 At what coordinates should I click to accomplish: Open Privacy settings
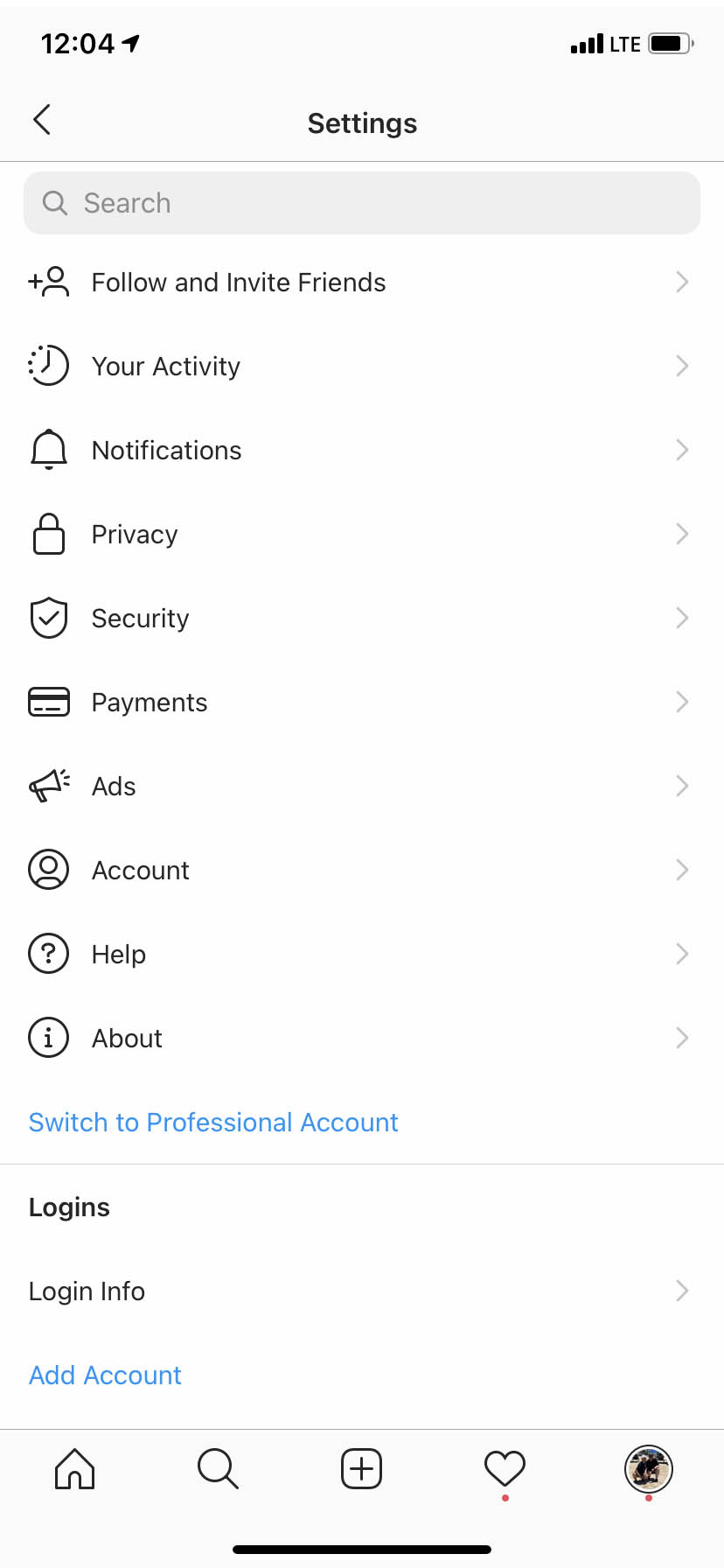(135, 535)
